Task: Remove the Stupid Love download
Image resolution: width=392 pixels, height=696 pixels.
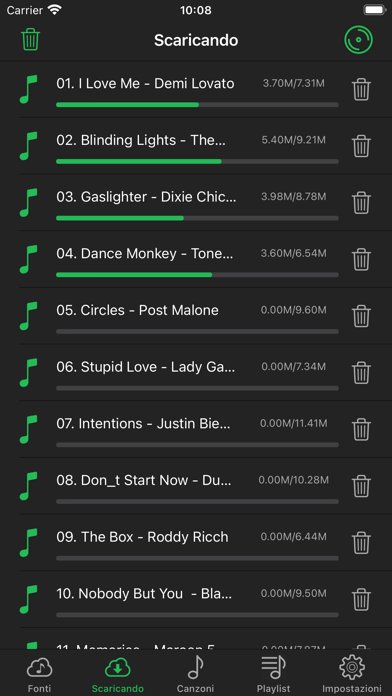Action: [361, 373]
